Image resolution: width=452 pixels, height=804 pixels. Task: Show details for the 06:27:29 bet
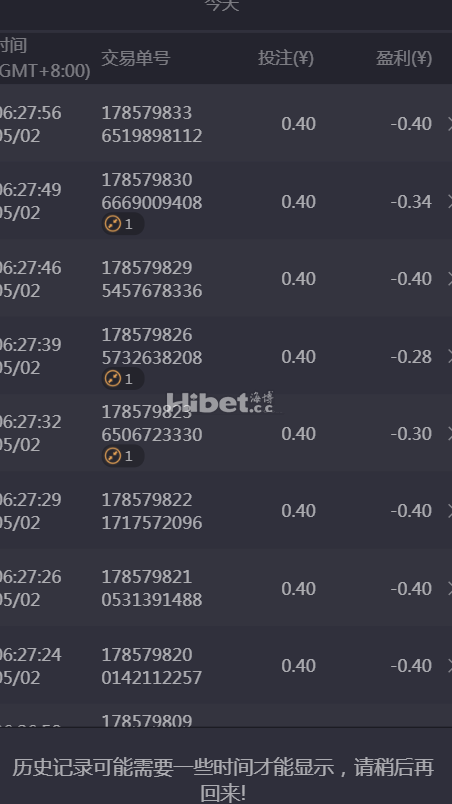tap(226, 511)
